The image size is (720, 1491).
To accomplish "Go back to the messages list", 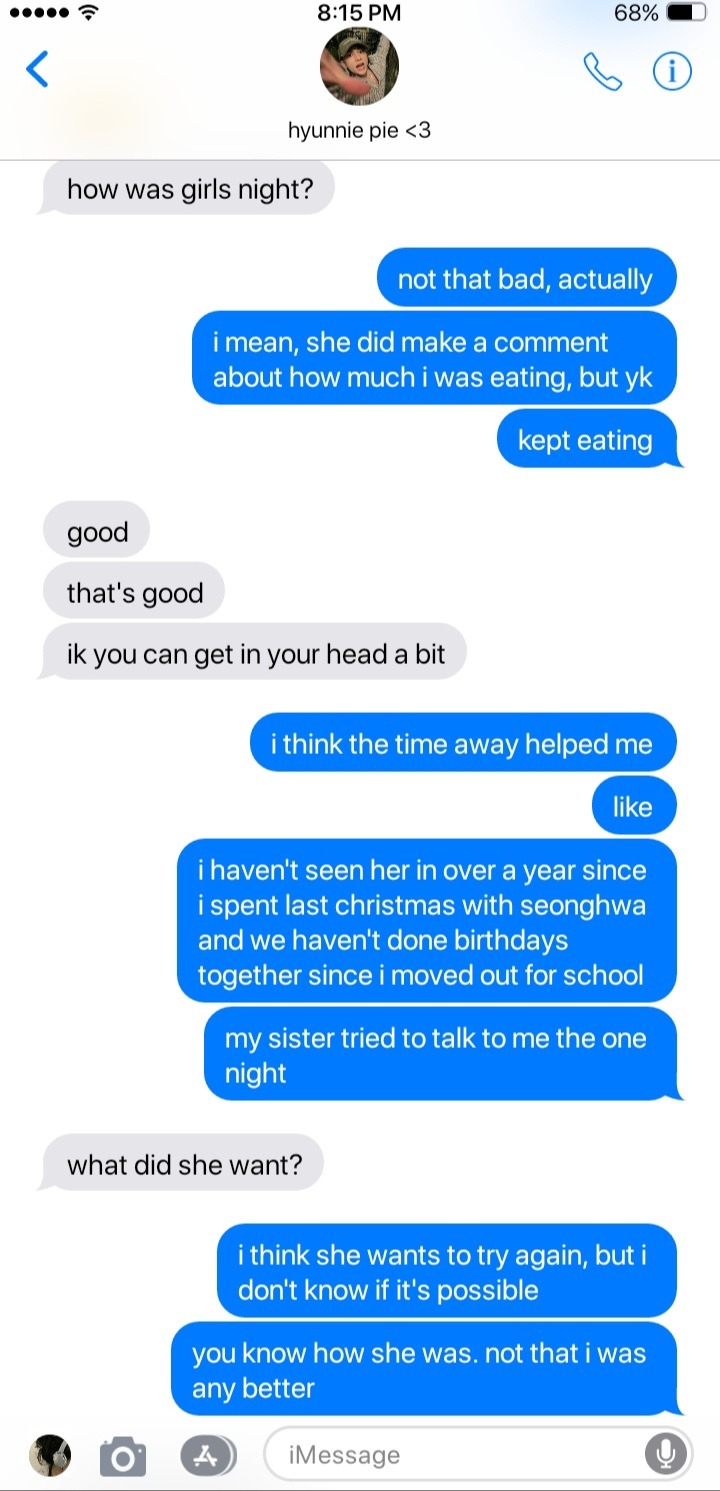I will pyautogui.click(x=37, y=70).
